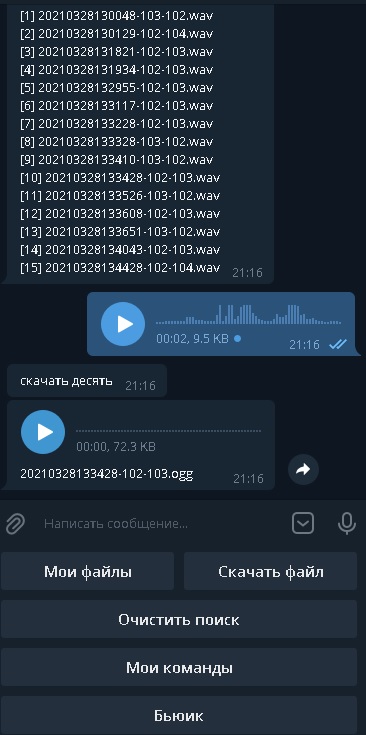
Task: Tap the Бьюик keyboard button
Action: (179, 715)
